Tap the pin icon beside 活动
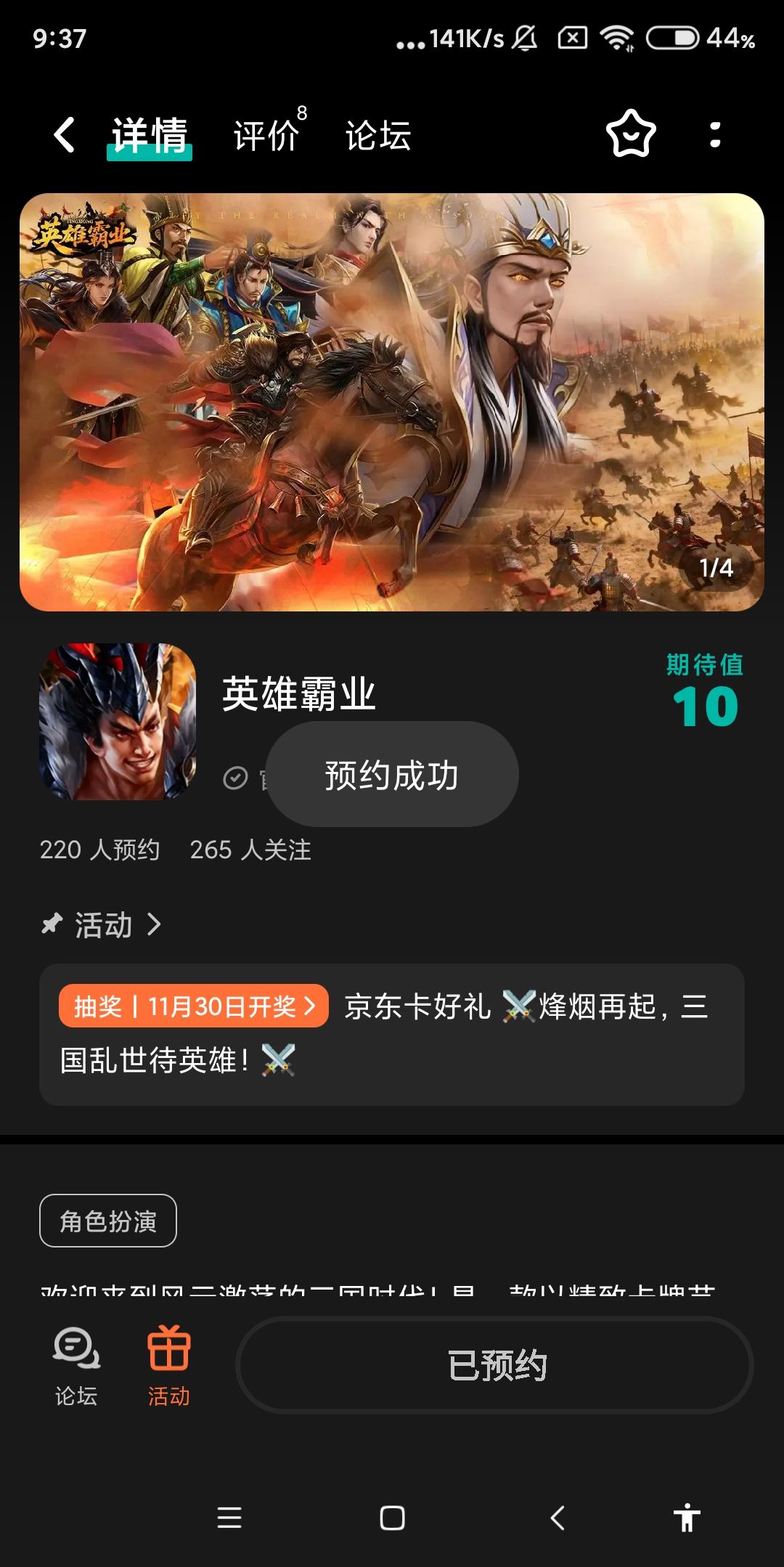784x1567 pixels. (51, 924)
